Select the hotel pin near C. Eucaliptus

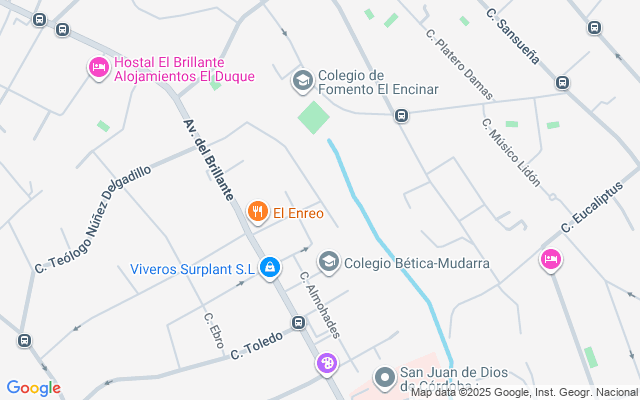pyautogui.click(x=549, y=261)
